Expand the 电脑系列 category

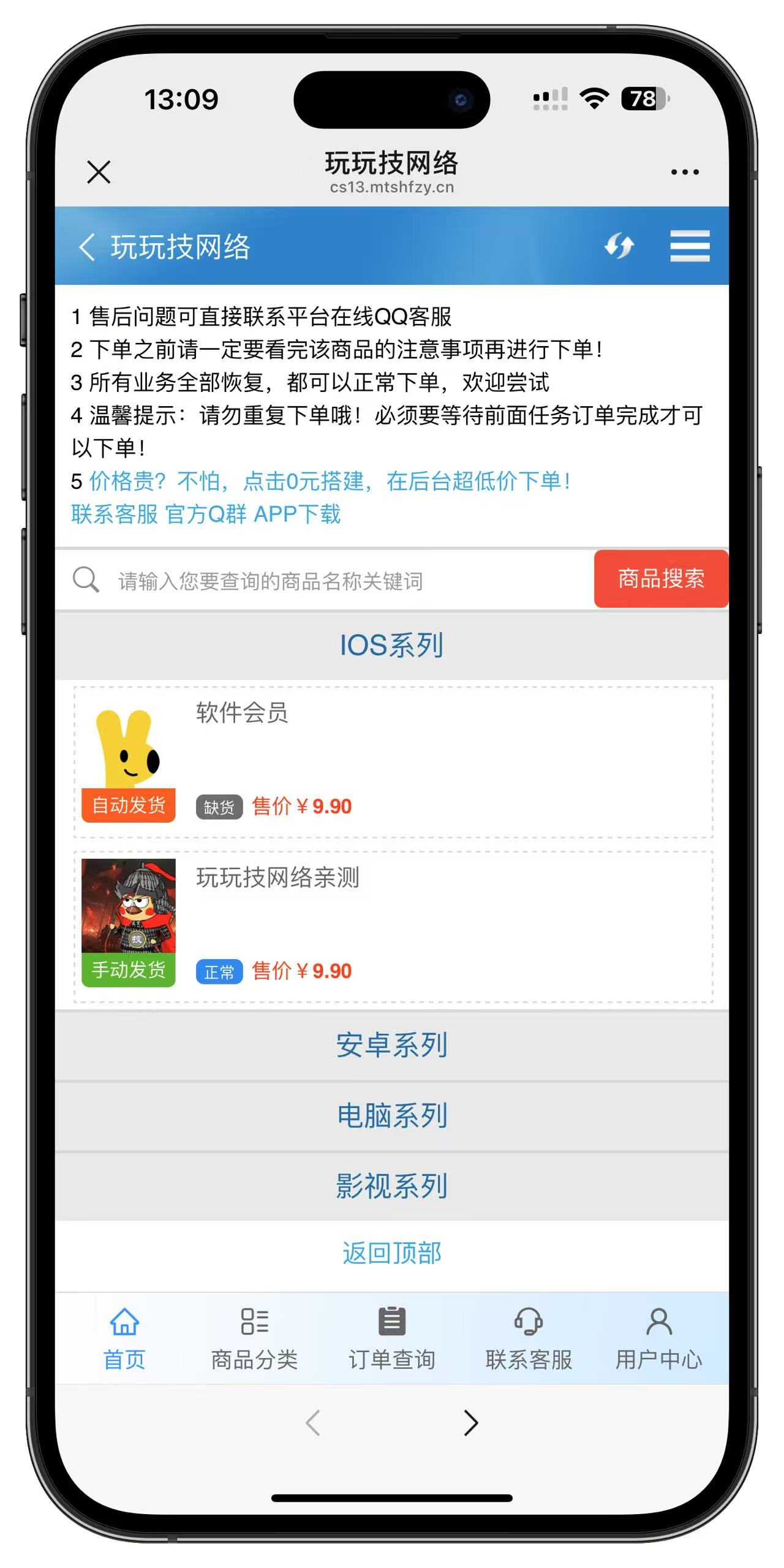pos(391,1116)
